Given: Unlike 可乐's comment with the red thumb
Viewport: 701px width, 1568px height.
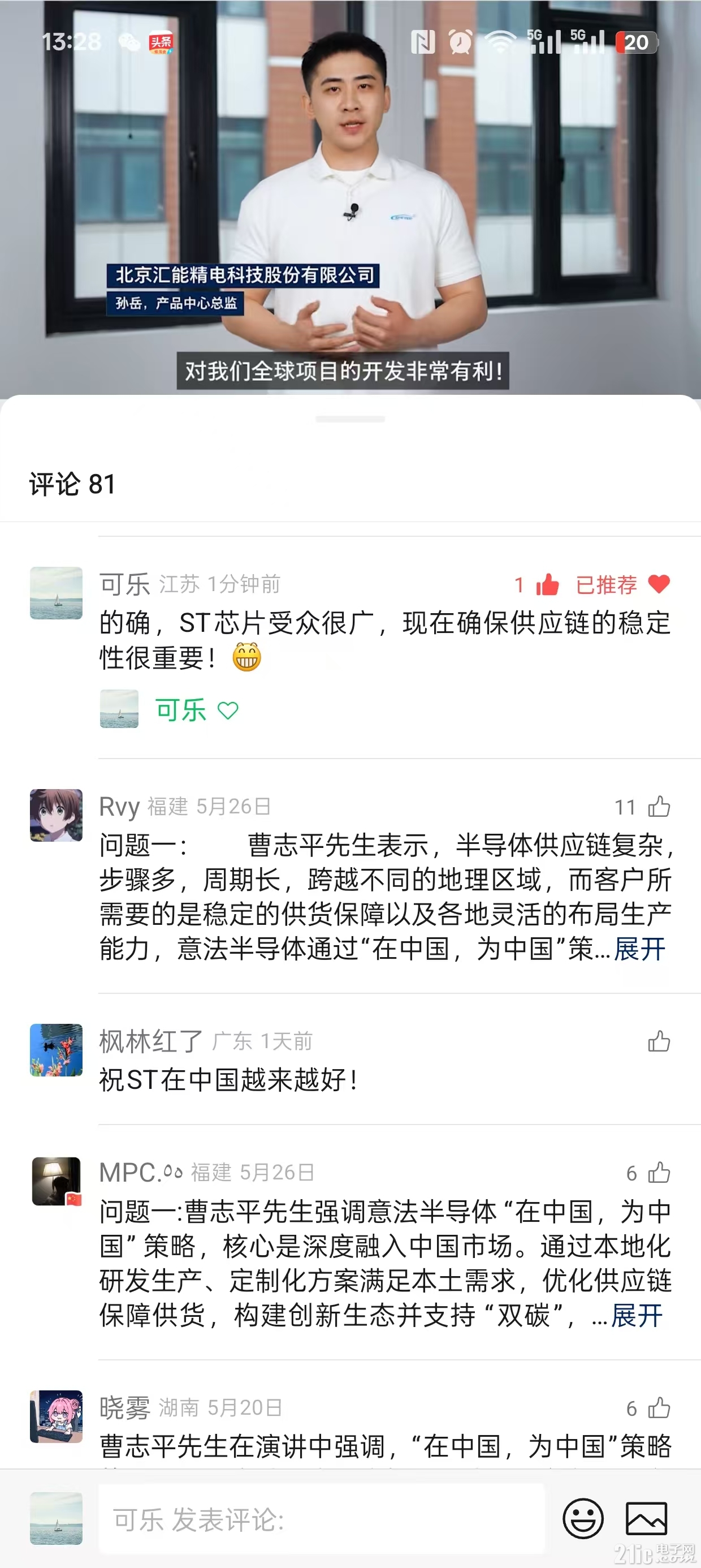Looking at the screenshot, I should click(x=547, y=585).
